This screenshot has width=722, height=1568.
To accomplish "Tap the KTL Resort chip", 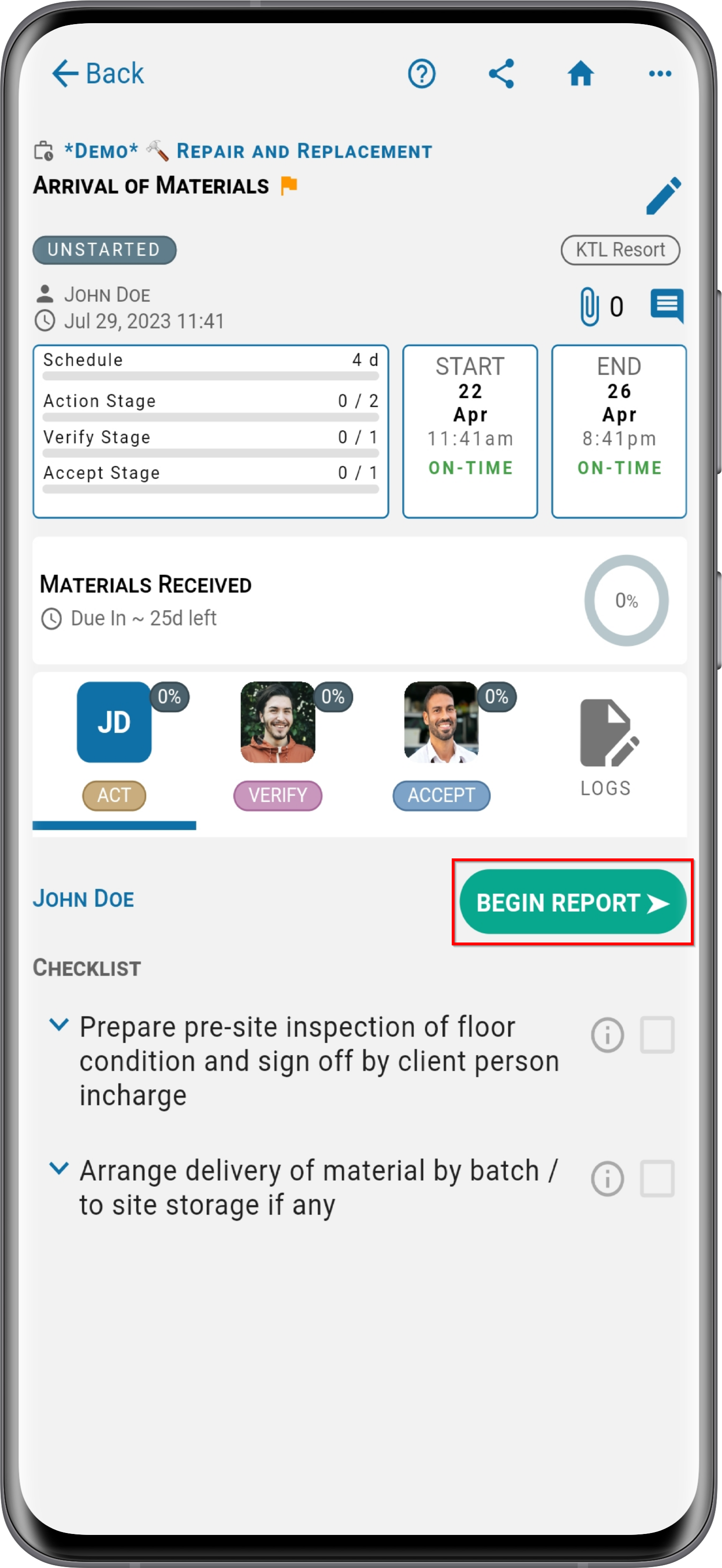I will click(620, 249).
